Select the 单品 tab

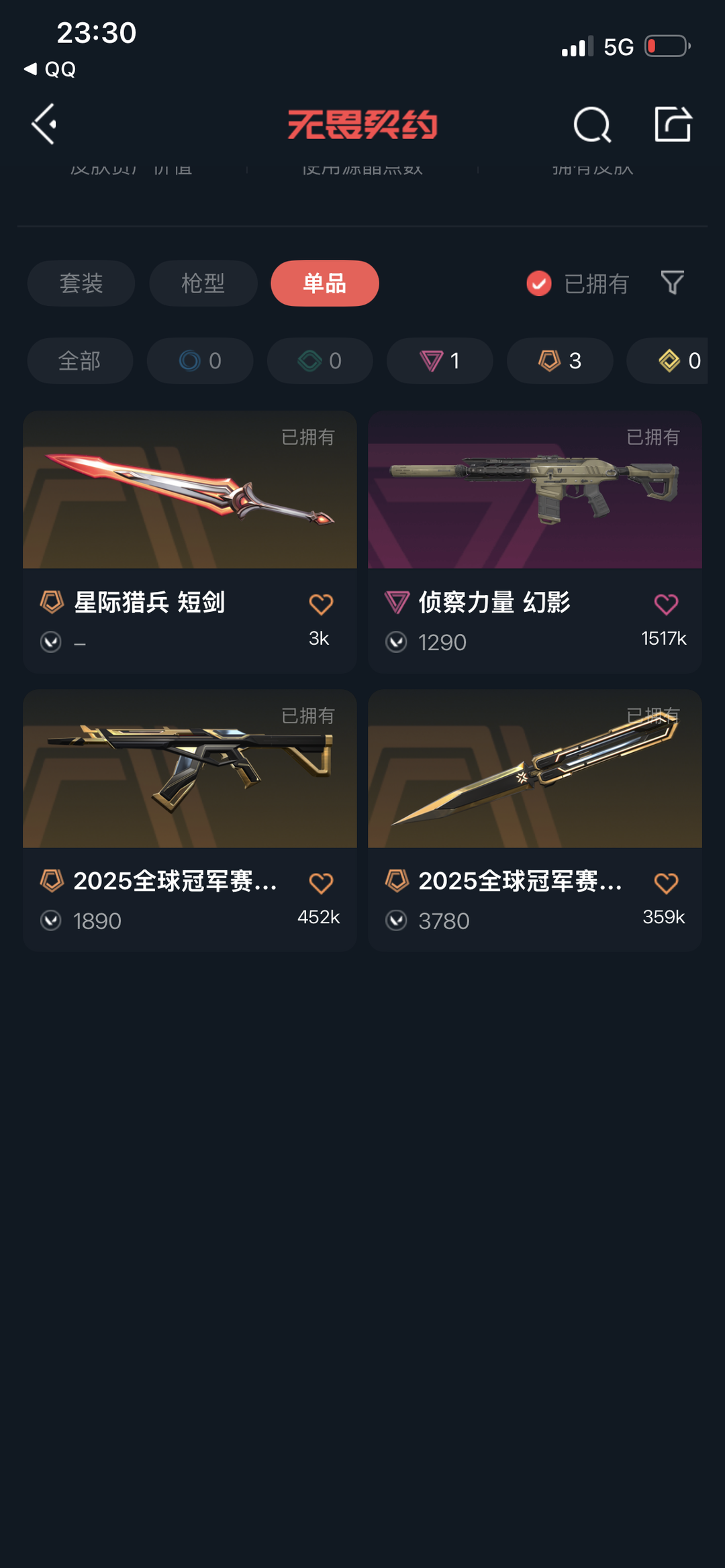tap(325, 283)
